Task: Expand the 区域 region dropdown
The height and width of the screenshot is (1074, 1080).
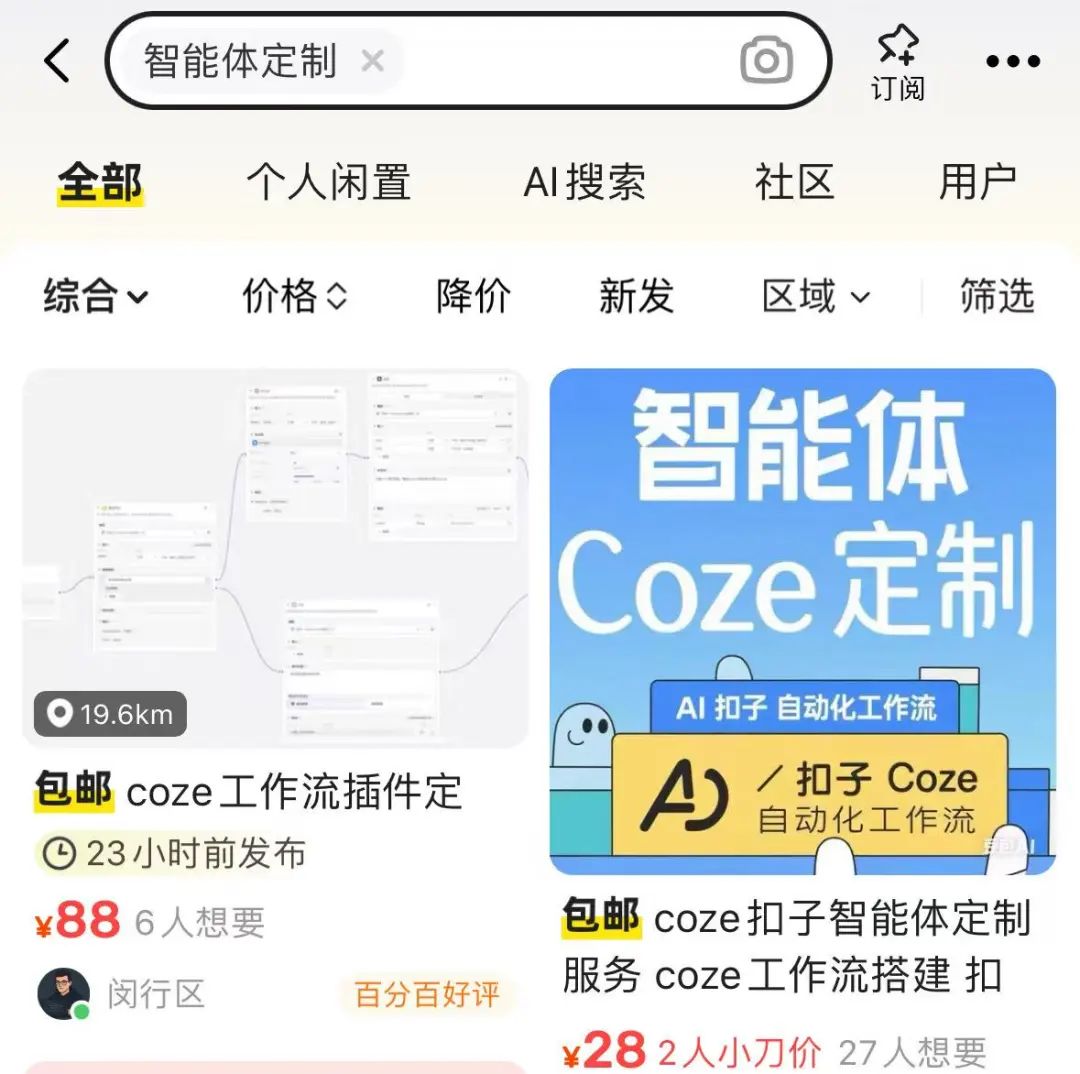Action: click(815, 297)
